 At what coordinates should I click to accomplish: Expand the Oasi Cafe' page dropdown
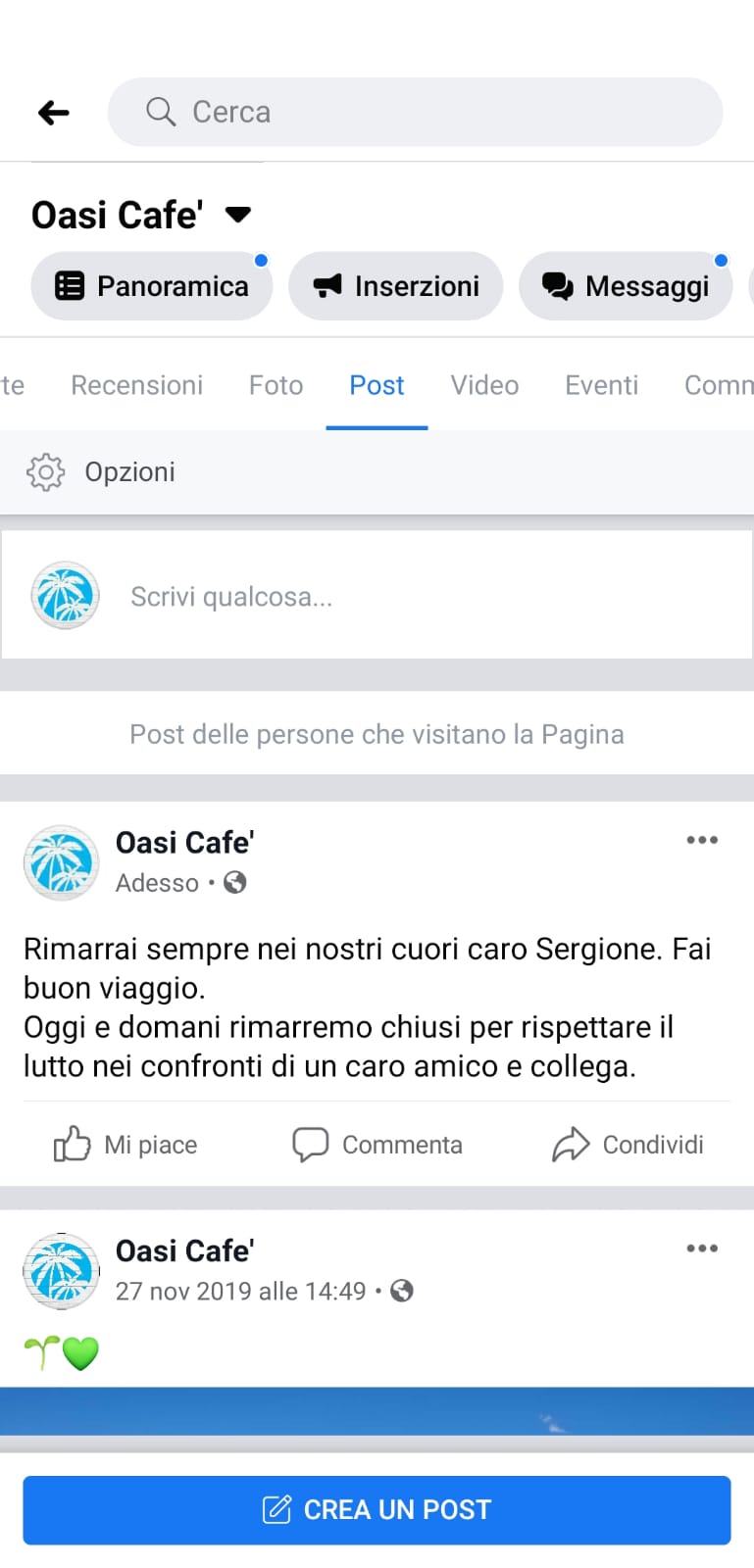pyautogui.click(x=238, y=214)
